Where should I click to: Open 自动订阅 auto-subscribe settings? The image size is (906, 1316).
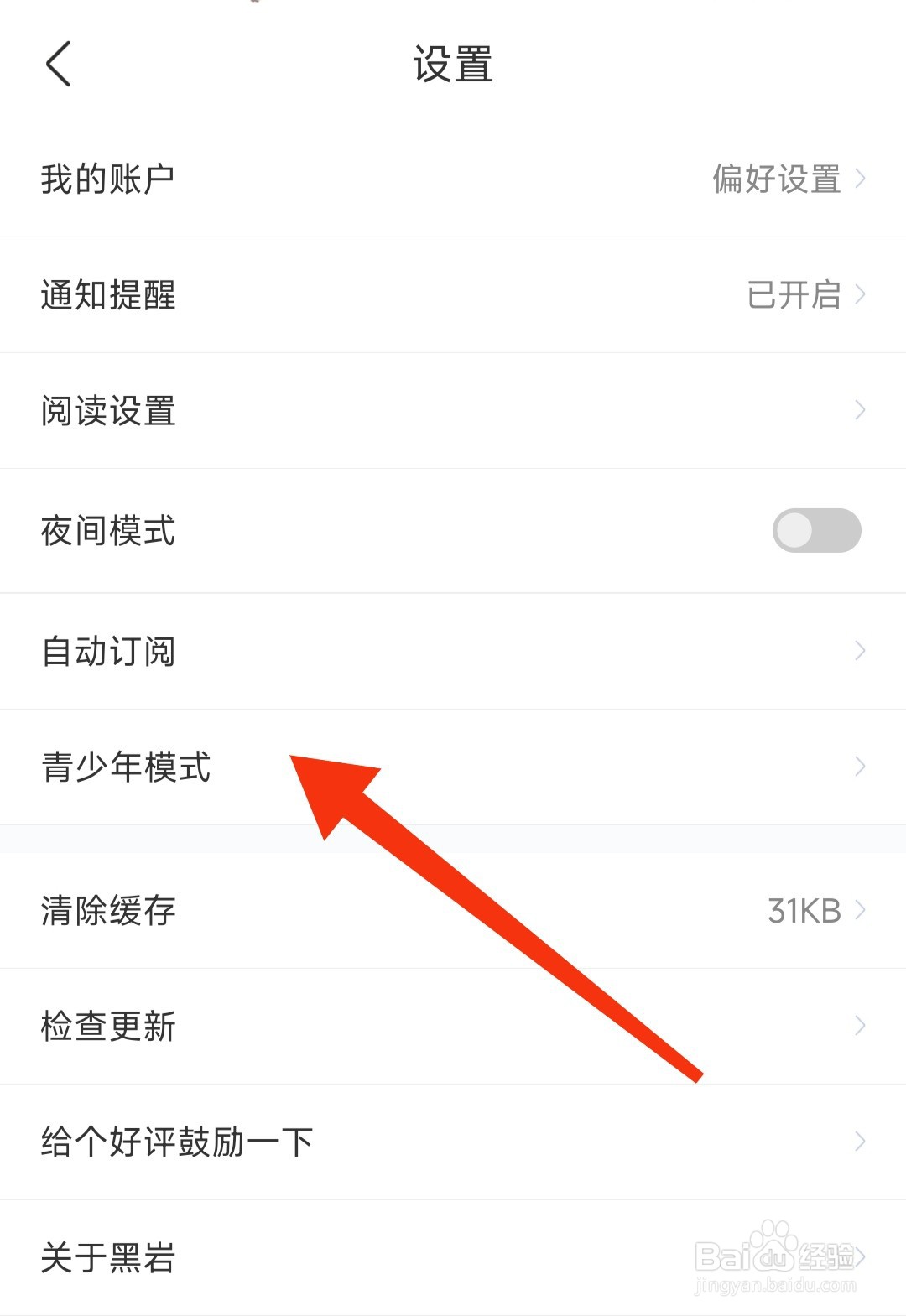coord(109,650)
